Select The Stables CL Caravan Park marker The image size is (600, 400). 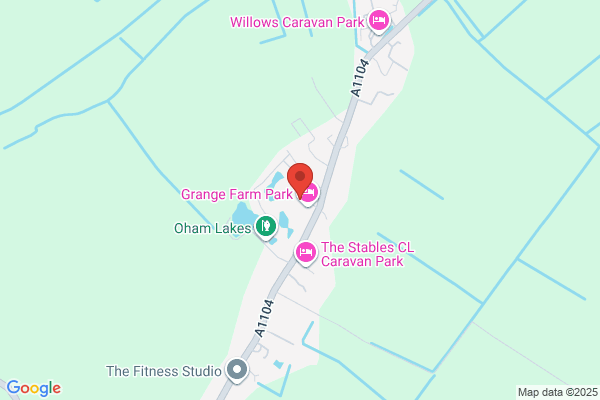(305, 254)
